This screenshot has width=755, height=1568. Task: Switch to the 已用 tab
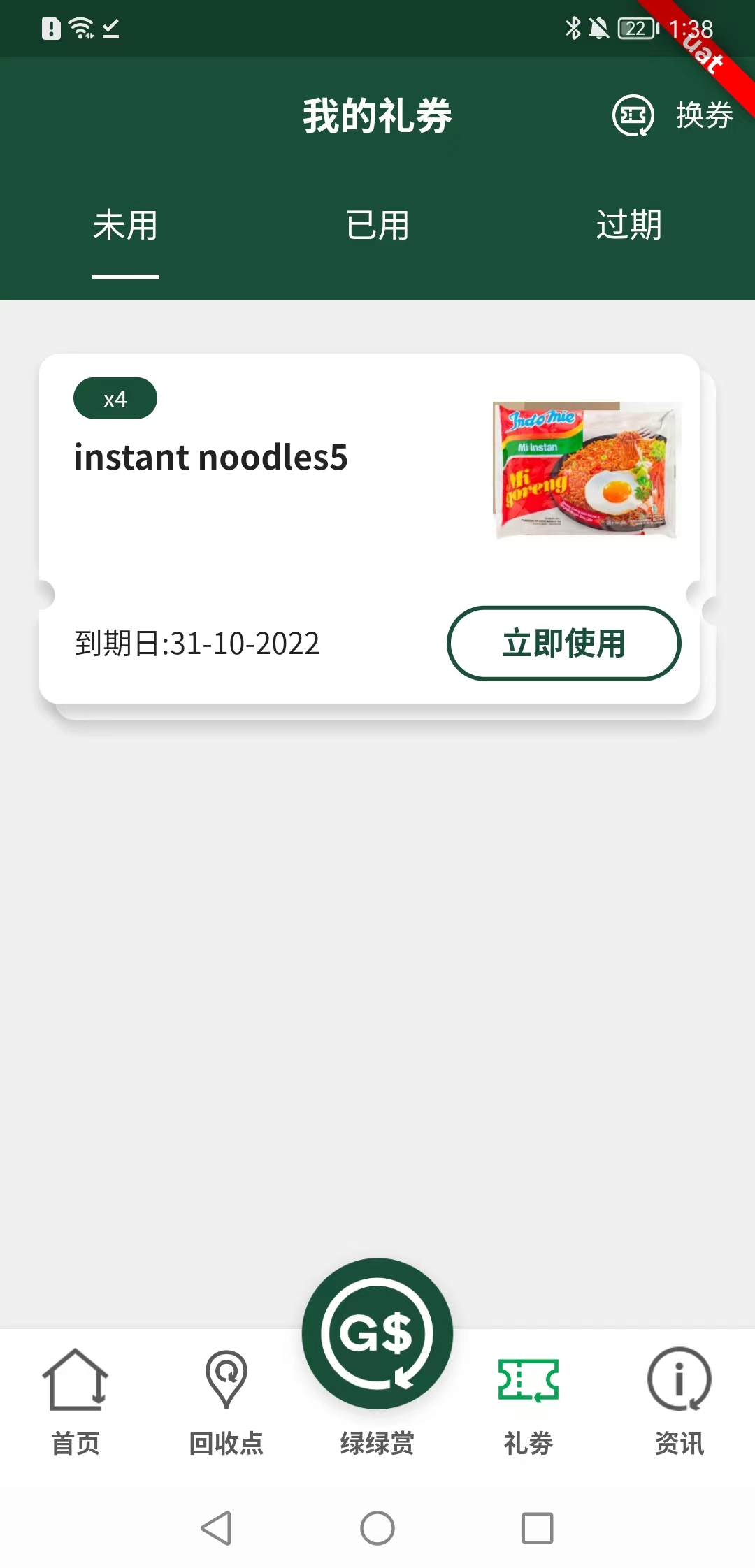point(377,226)
